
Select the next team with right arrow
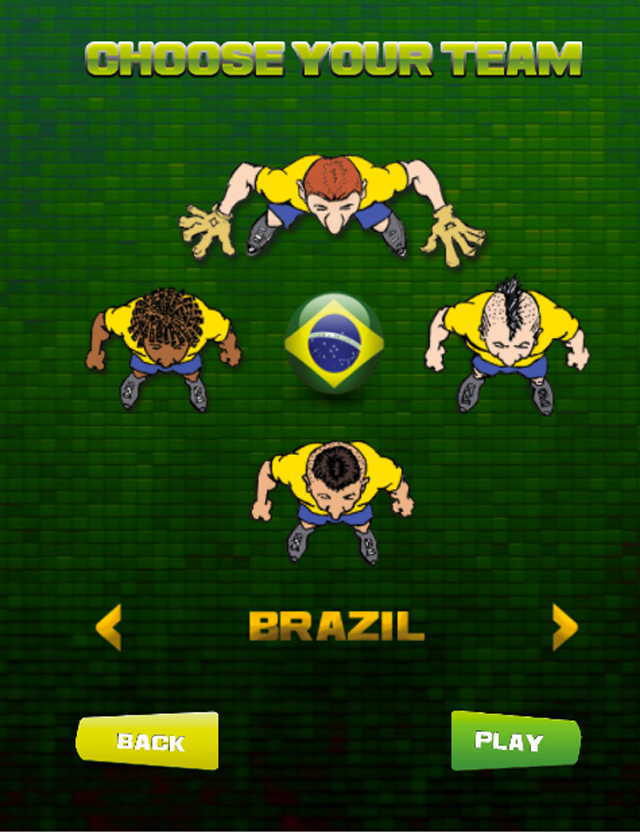564,627
